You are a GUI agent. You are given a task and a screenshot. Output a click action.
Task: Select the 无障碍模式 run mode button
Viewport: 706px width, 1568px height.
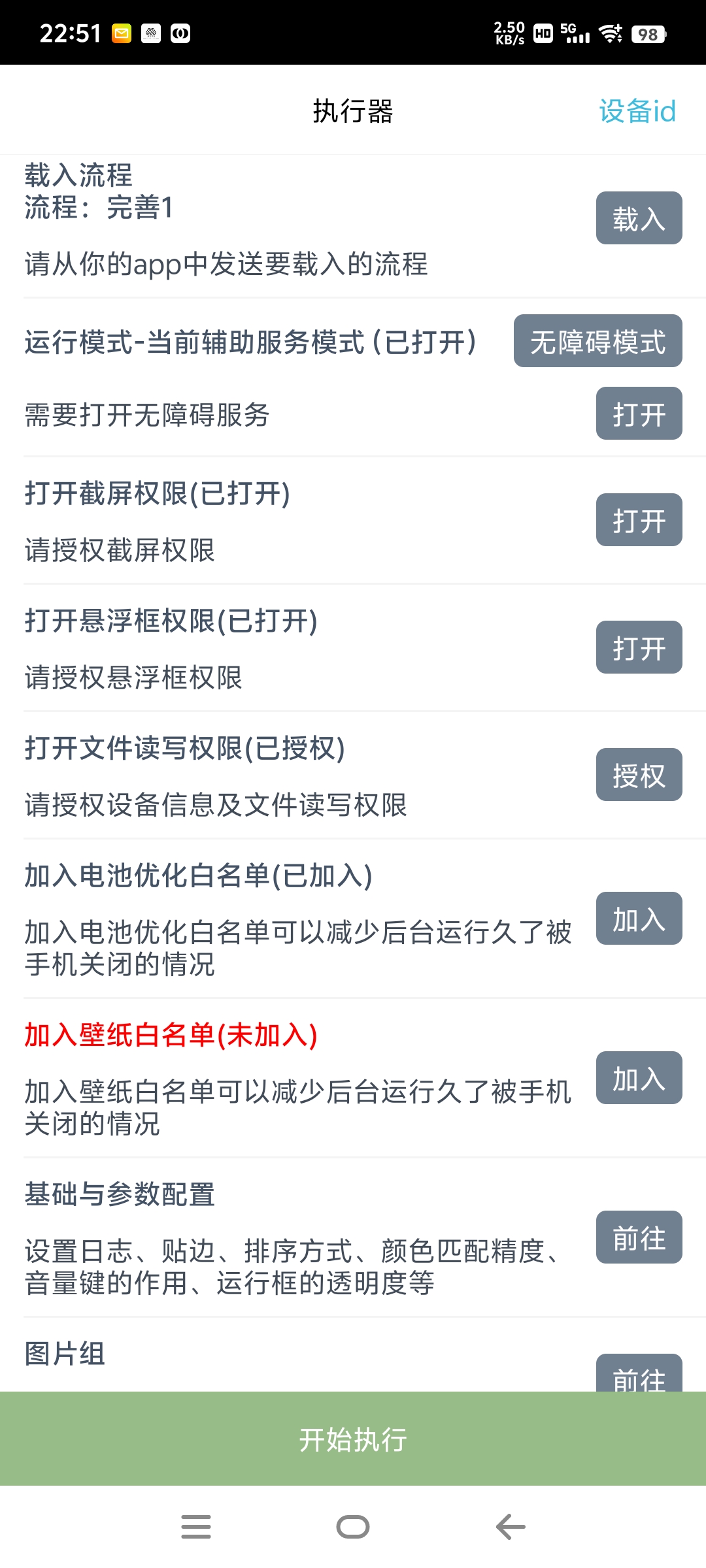coord(597,341)
